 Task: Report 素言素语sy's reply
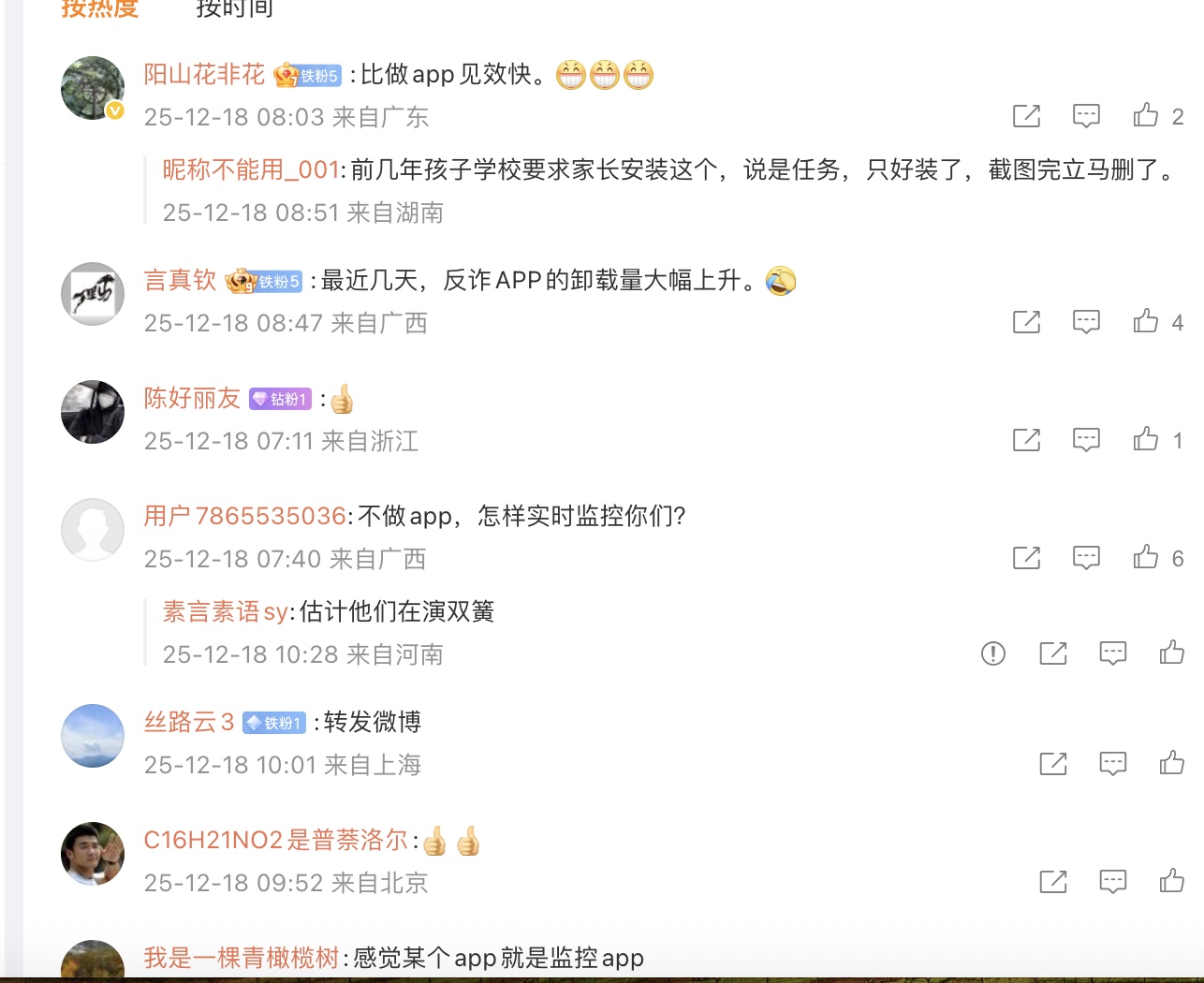pos(992,653)
